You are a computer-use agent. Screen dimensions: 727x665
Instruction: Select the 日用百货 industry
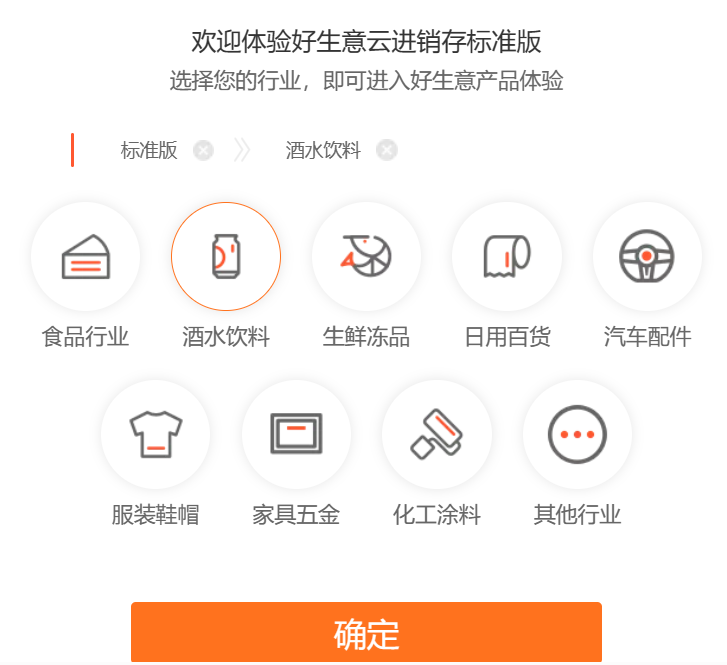tap(507, 258)
